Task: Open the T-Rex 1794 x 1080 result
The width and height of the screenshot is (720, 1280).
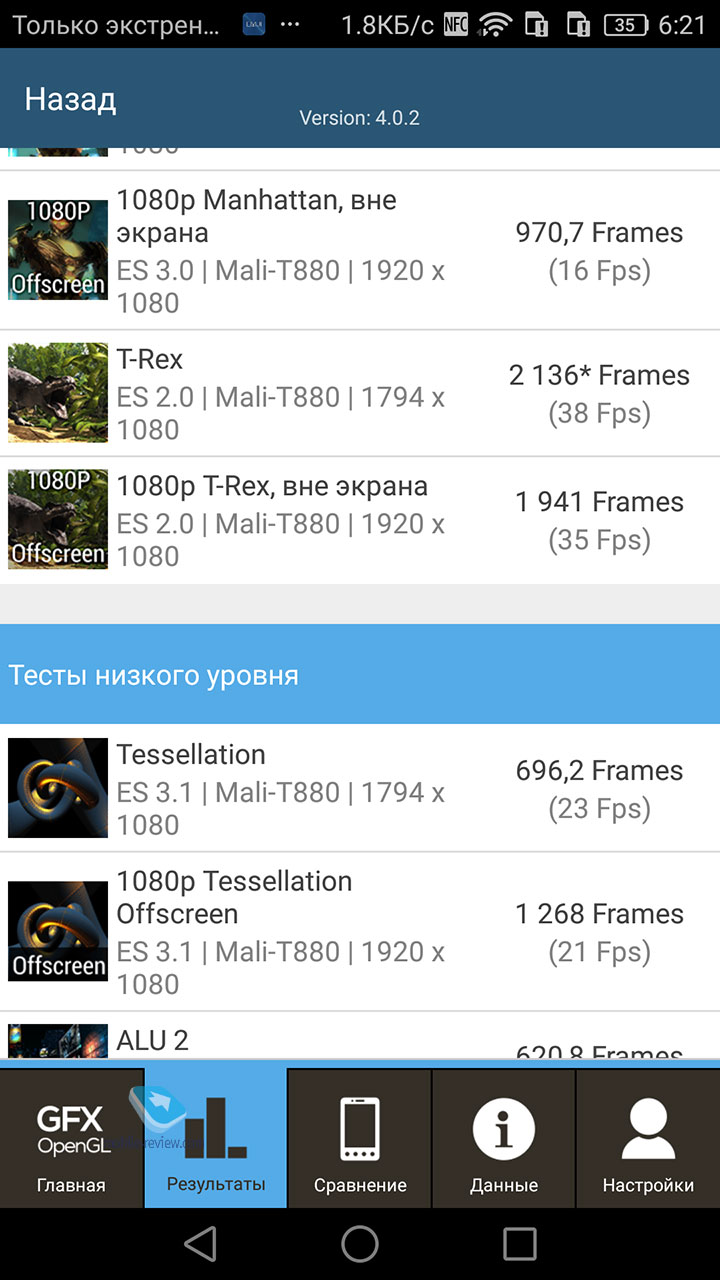Action: click(x=360, y=393)
